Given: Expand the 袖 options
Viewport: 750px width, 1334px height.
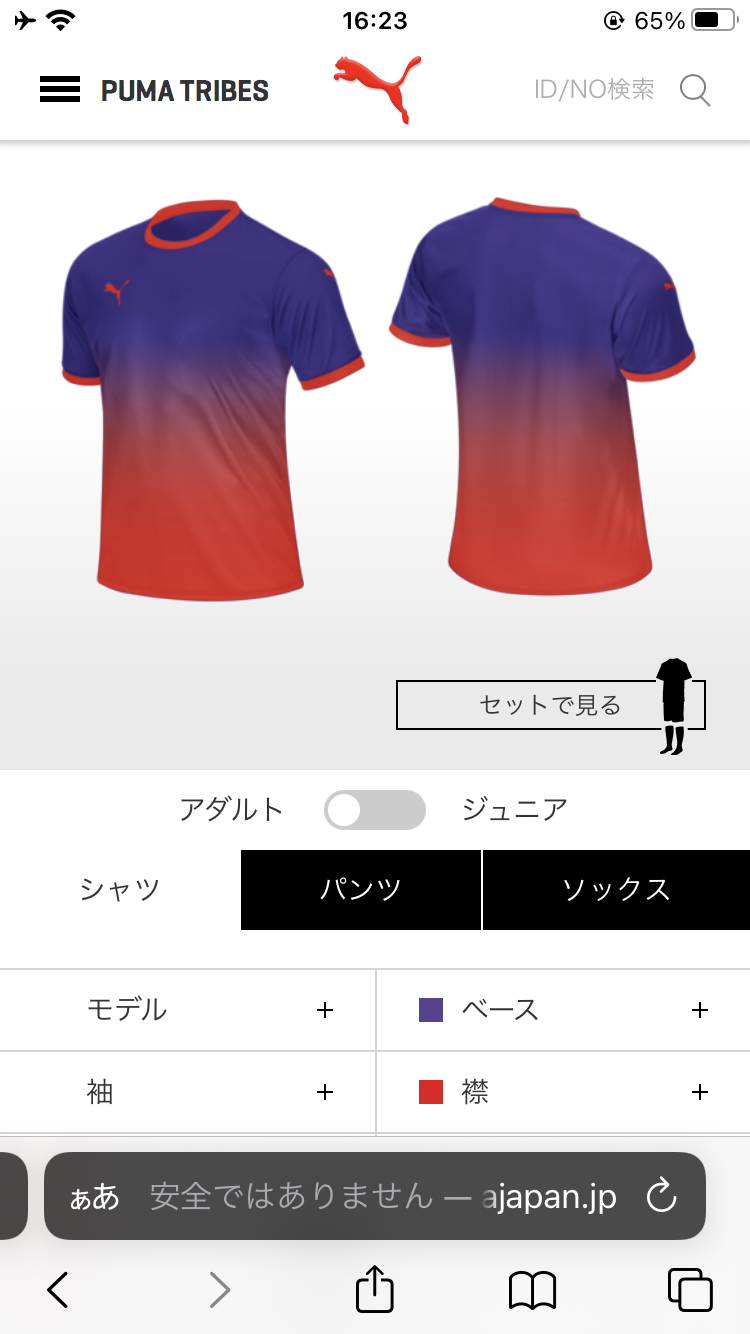Looking at the screenshot, I should pyautogui.click(x=187, y=1092).
